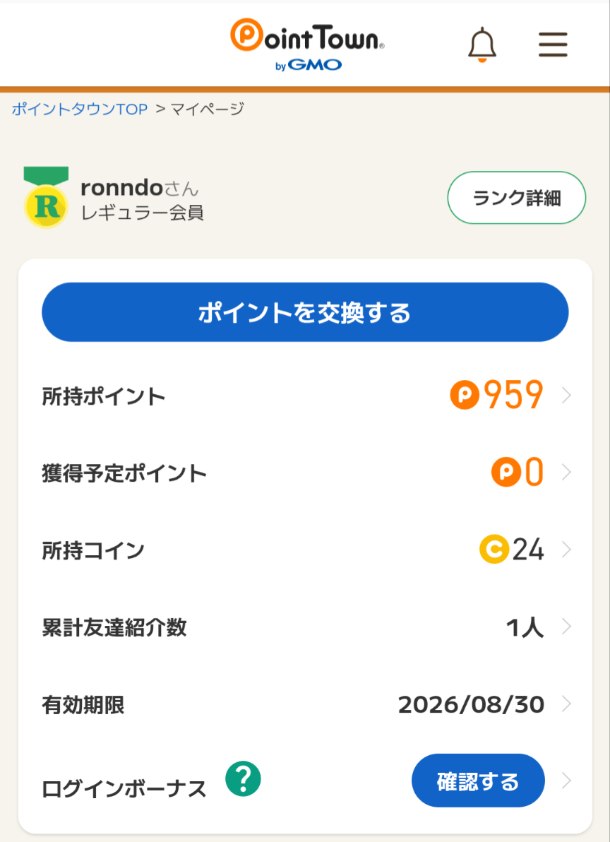Tap 確認する for login bonus
Image resolution: width=610 pixels, height=842 pixels.
pyautogui.click(x=478, y=781)
